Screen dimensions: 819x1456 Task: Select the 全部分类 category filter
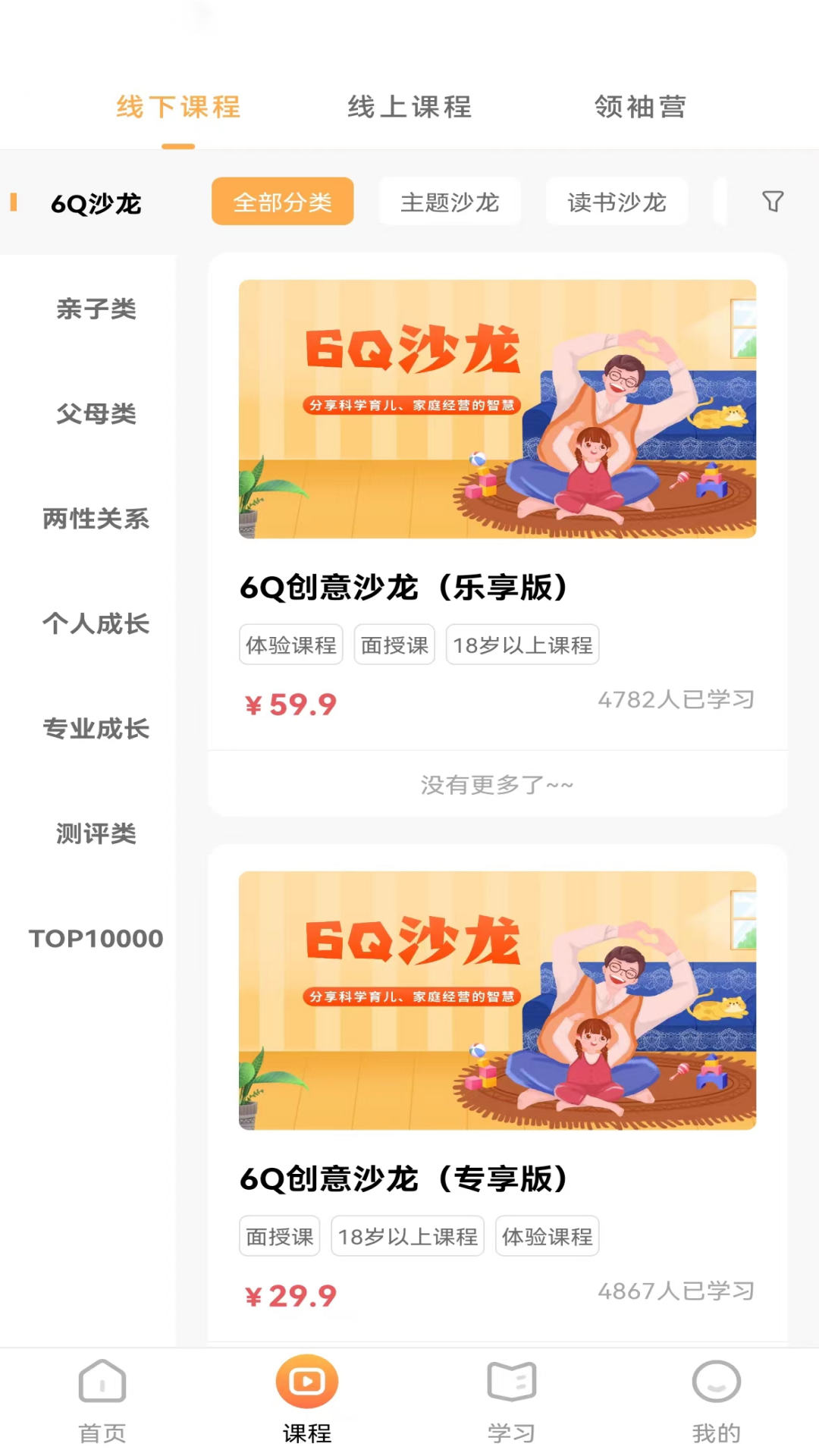point(282,201)
